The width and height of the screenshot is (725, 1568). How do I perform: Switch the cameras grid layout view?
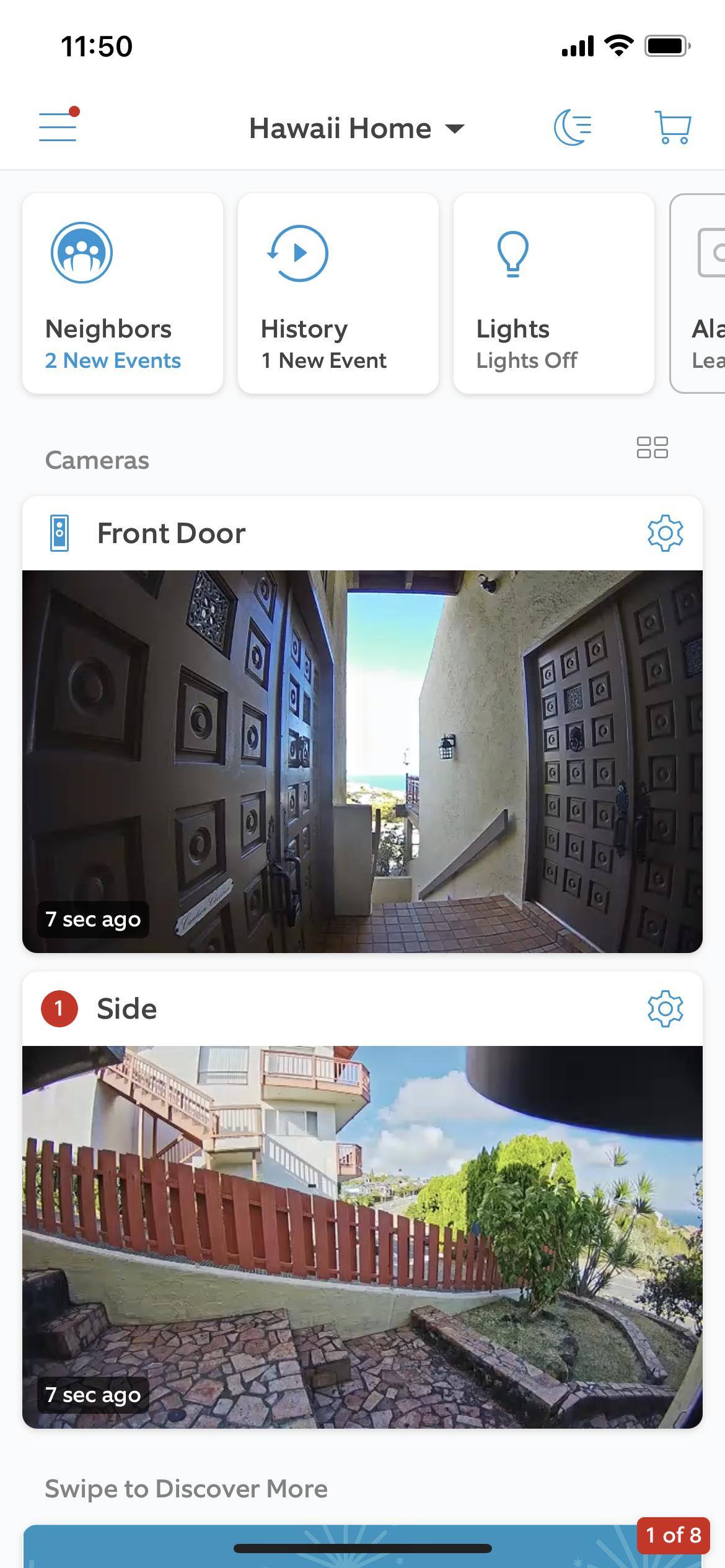[x=652, y=447]
